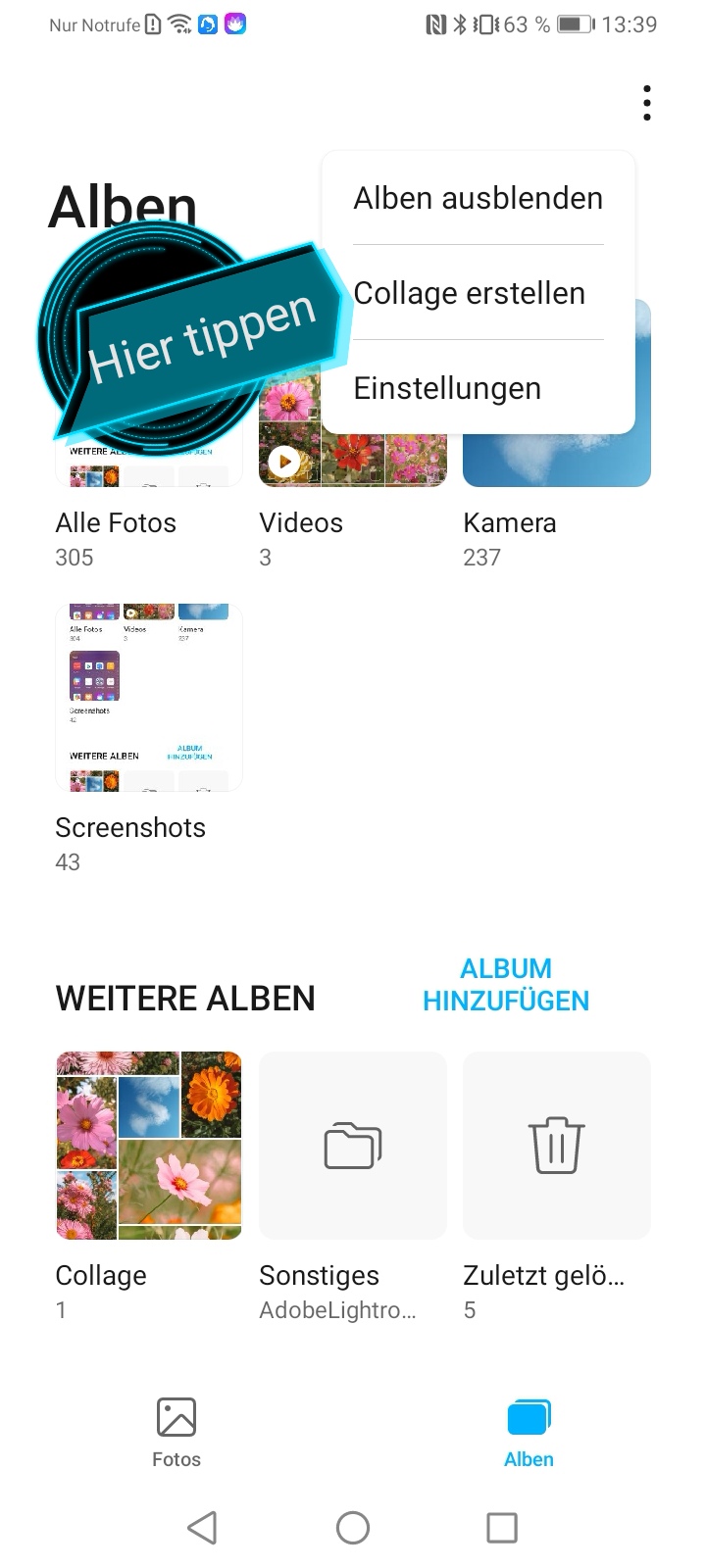Viewport: 706px width, 1568px height.
Task: Open the Collage album thumbnail
Action: pos(148,1145)
